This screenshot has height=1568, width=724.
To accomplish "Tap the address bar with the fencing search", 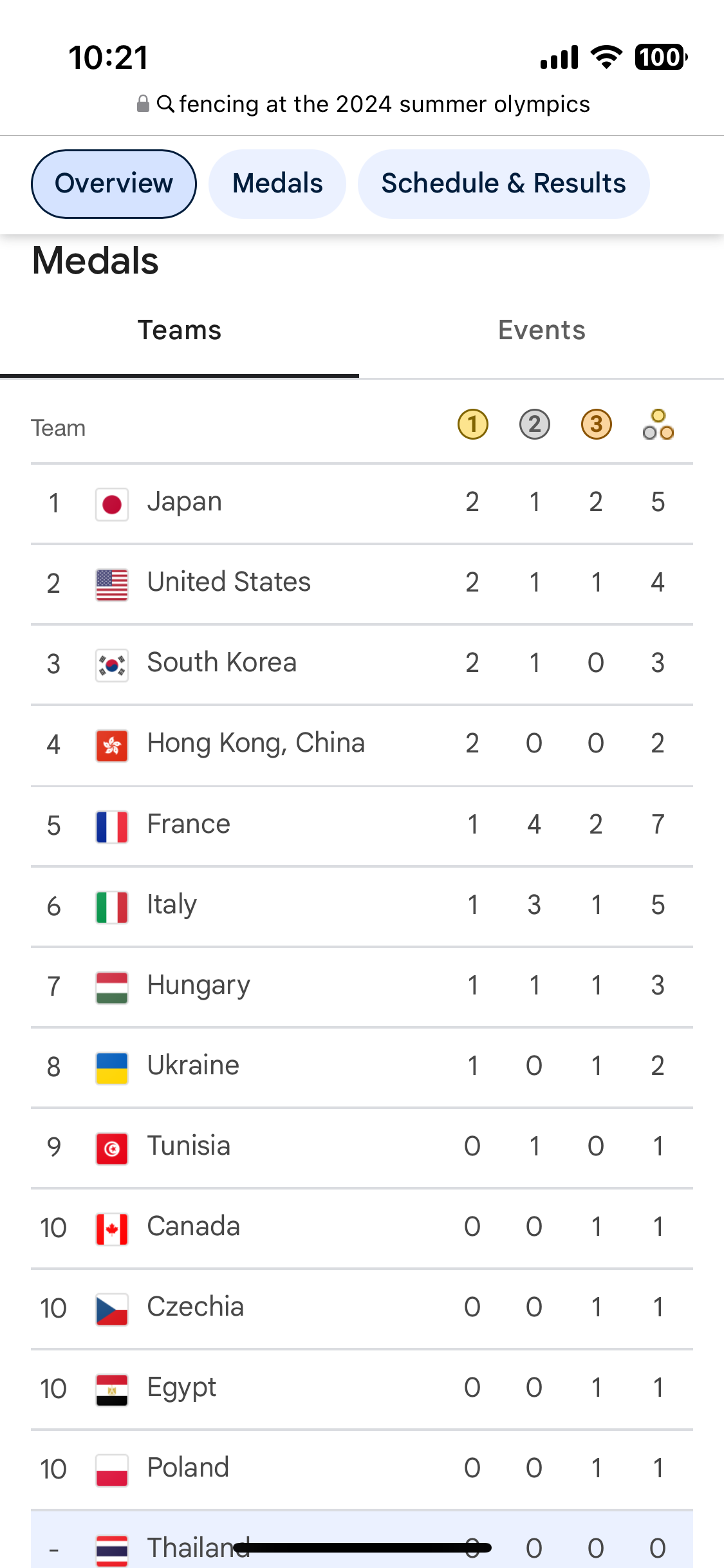I will pos(362,104).
